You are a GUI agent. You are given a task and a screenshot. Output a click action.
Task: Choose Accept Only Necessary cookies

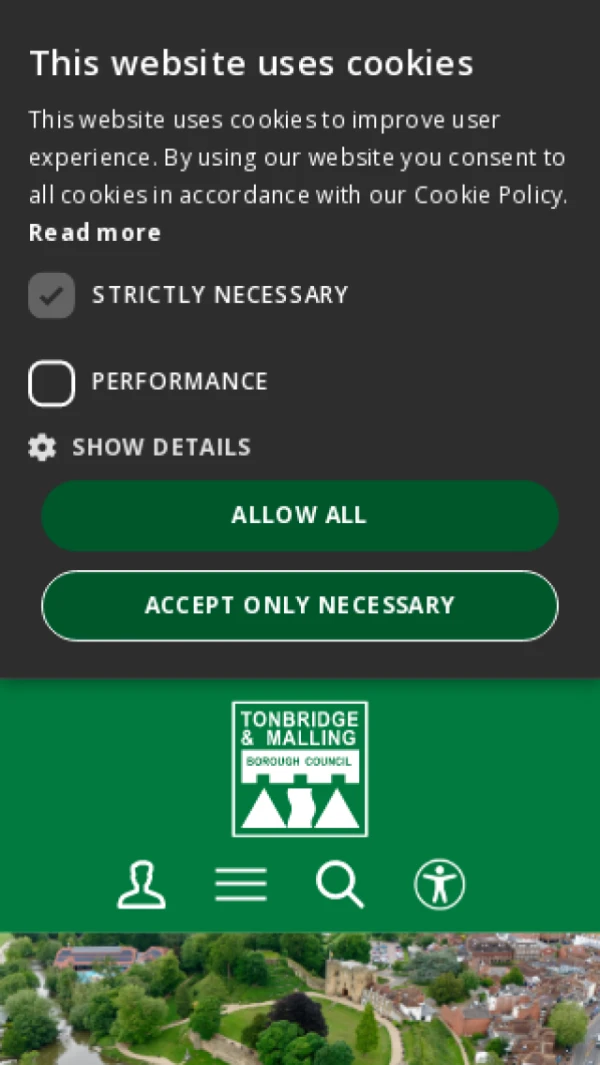(x=300, y=606)
